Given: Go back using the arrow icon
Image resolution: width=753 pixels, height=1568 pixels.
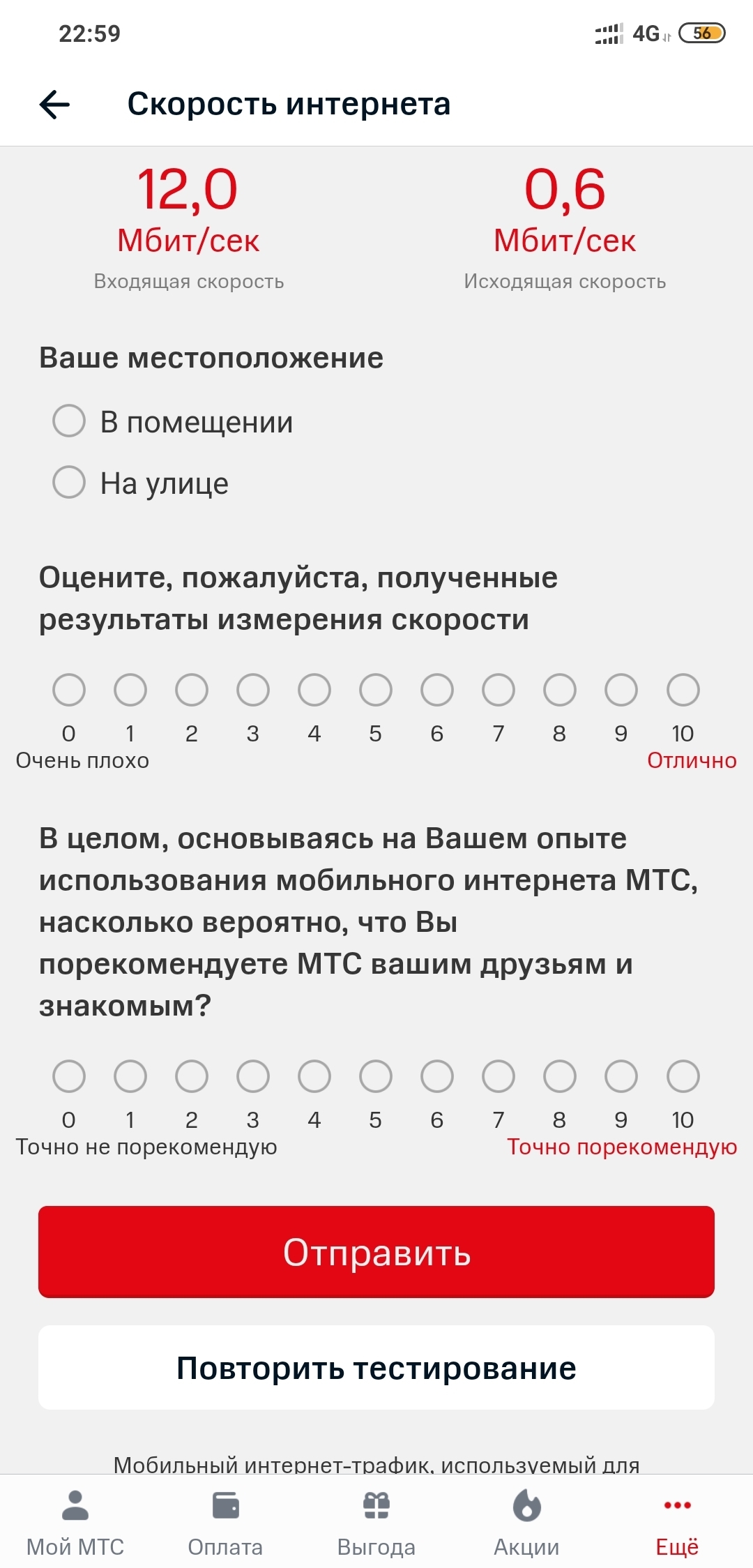Looking at the screenshot, I should (x=54, y=105).
